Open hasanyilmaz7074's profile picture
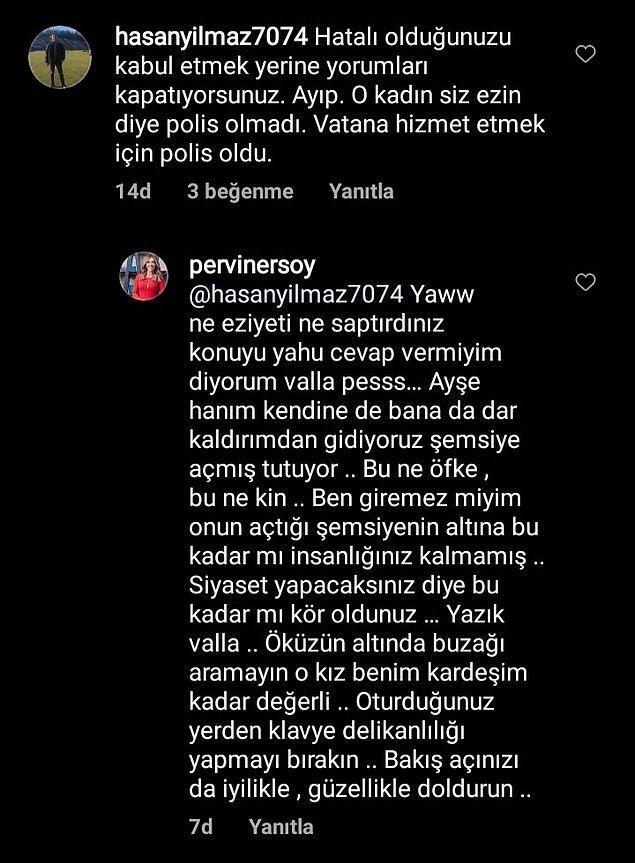Image resolution: width=635 pixels, height=863 pixels. pos(59,57)
